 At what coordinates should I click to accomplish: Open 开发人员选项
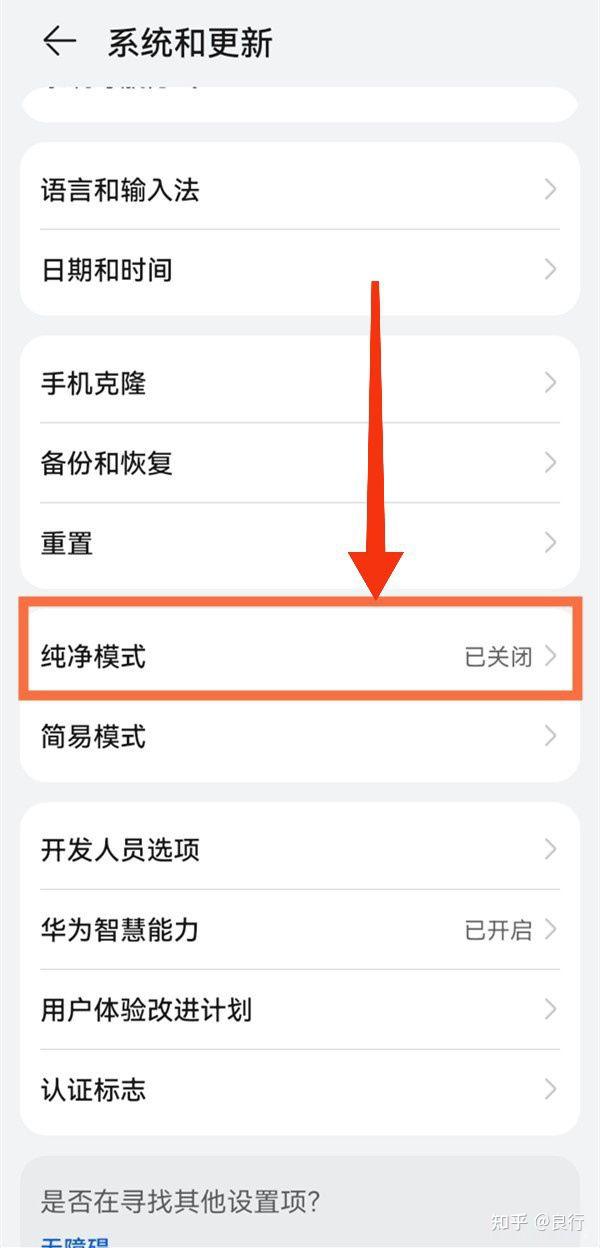pyautogui.click(x=300, y=850)
